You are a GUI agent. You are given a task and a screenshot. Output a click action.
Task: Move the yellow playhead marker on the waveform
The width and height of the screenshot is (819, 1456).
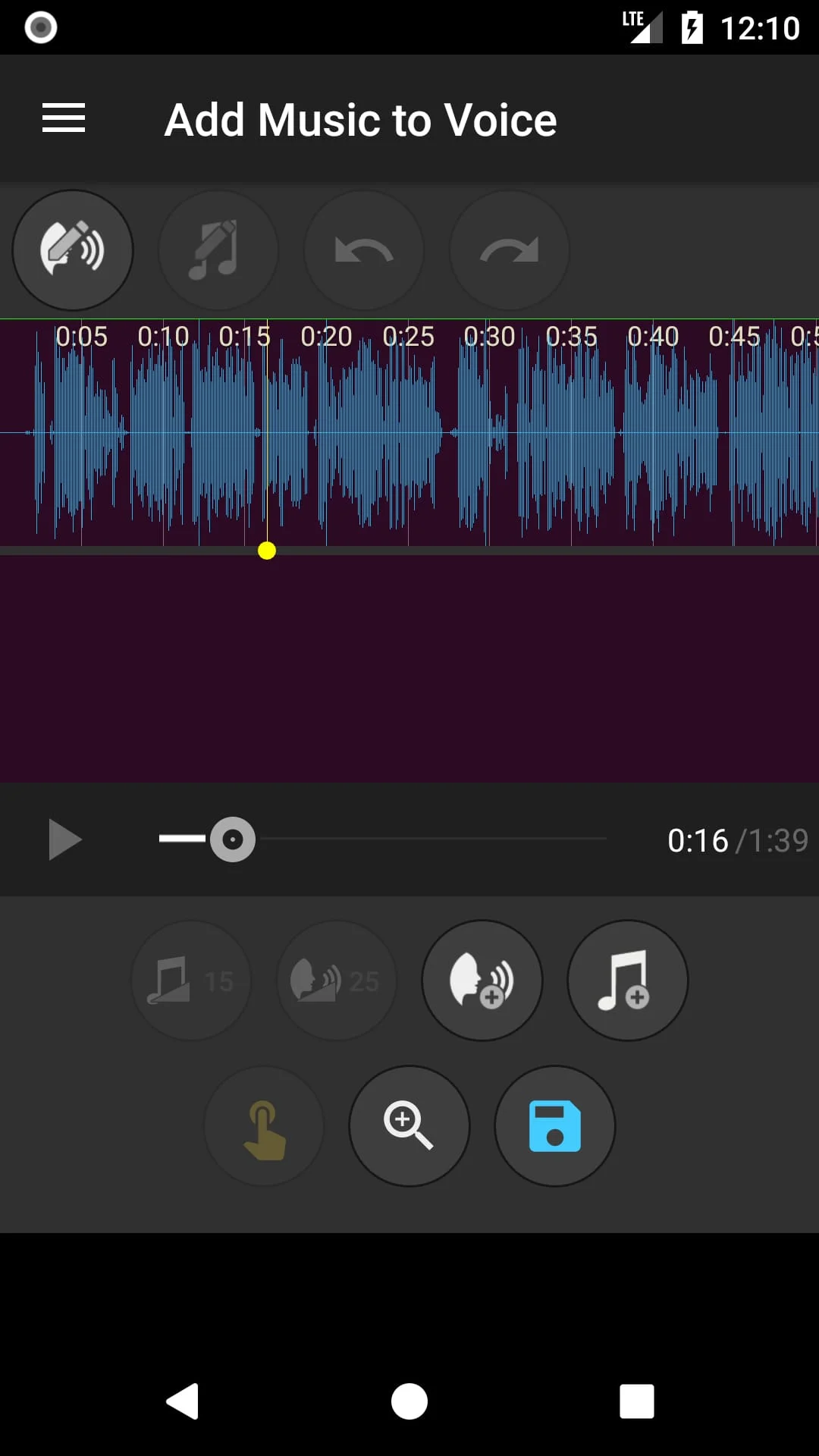[x=268, y=551]
